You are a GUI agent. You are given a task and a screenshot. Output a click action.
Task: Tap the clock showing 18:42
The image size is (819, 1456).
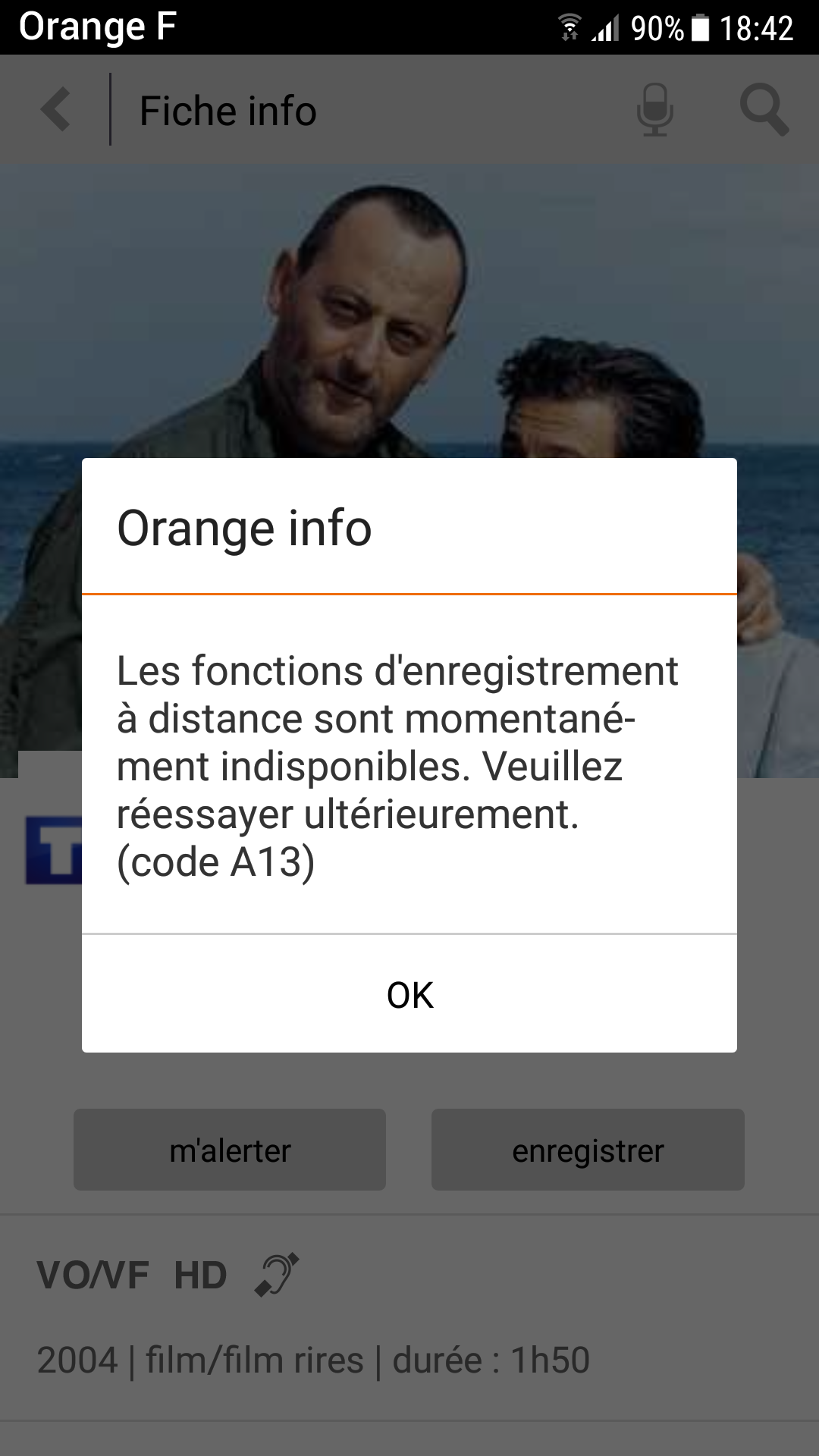click(x=761, y=25)
